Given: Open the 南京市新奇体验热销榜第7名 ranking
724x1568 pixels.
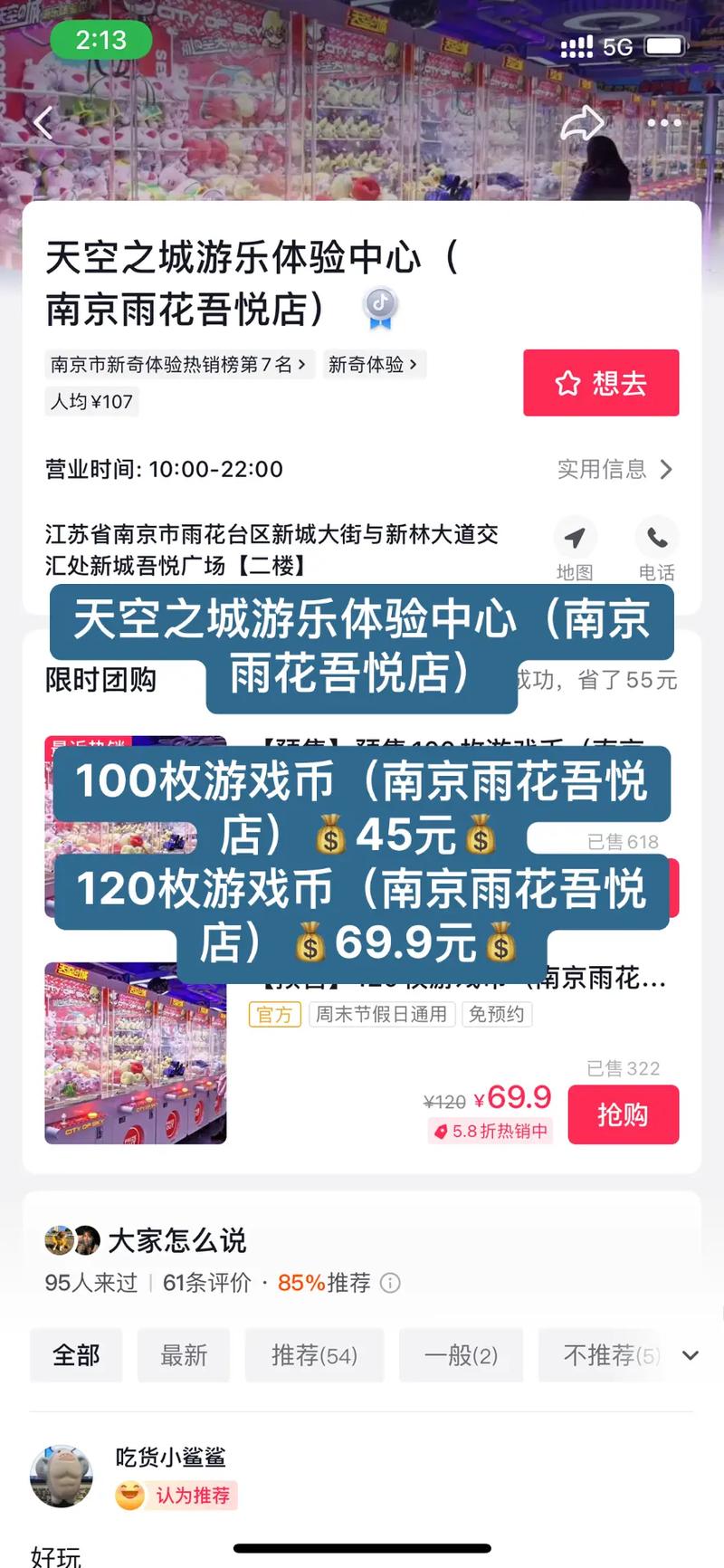Looking at the screenshot, I should pyautogui.click(x=178, y=365).
